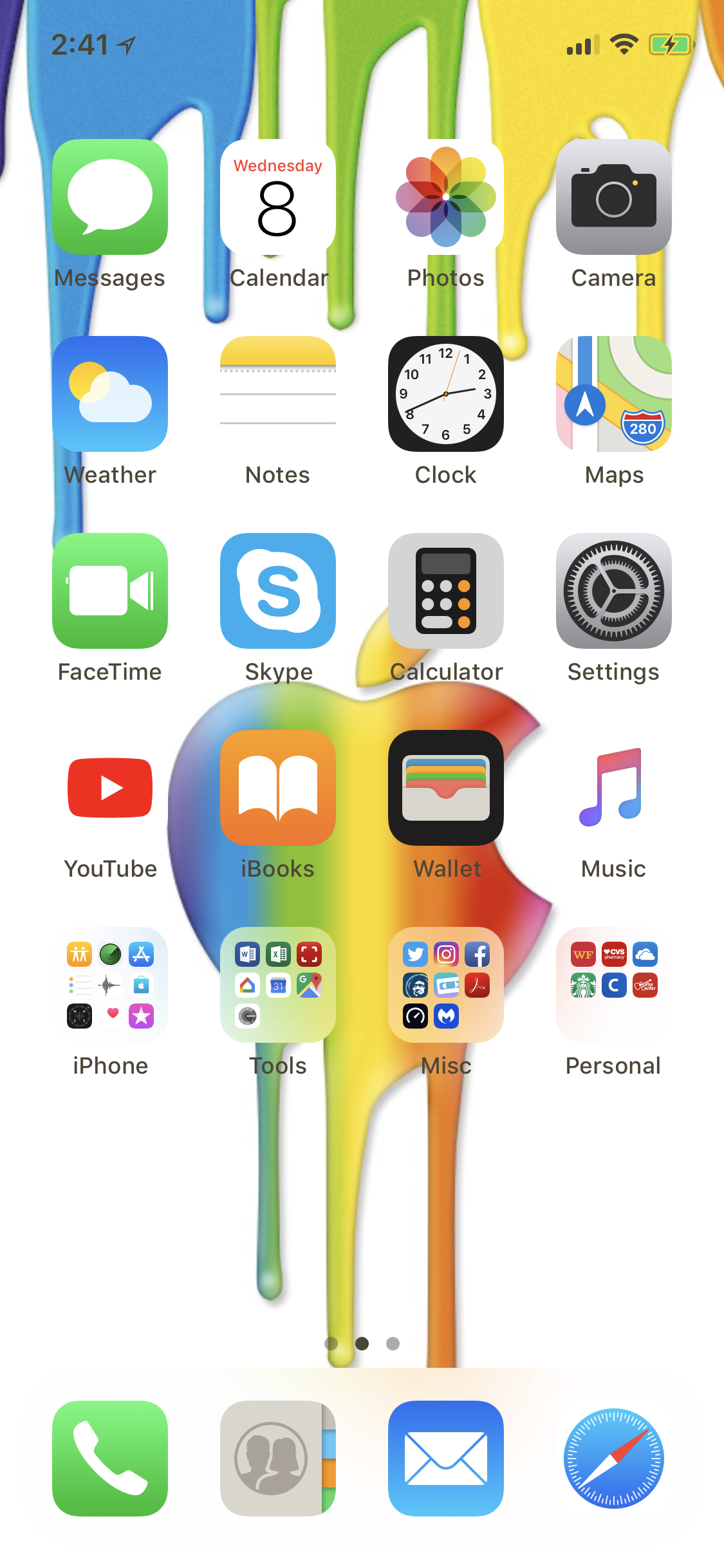This screenshot has width=724, height=1568.
Task: Launch the Camera app
Action: point(614,197)
